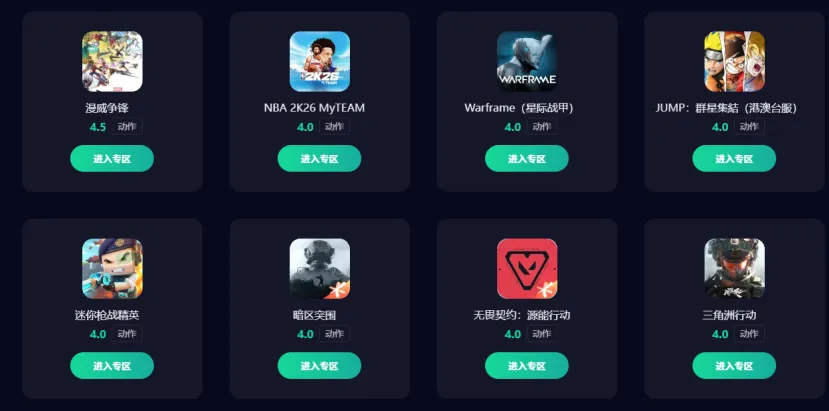Tap 进入专区 under 漫威争锋
Screen dimensions: 829x411
[x=112, y=158]
